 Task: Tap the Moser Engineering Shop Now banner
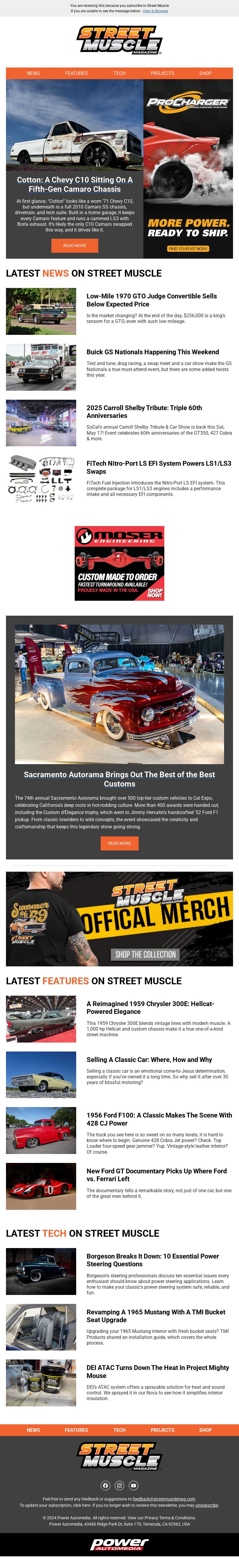(x=119, y=563)
